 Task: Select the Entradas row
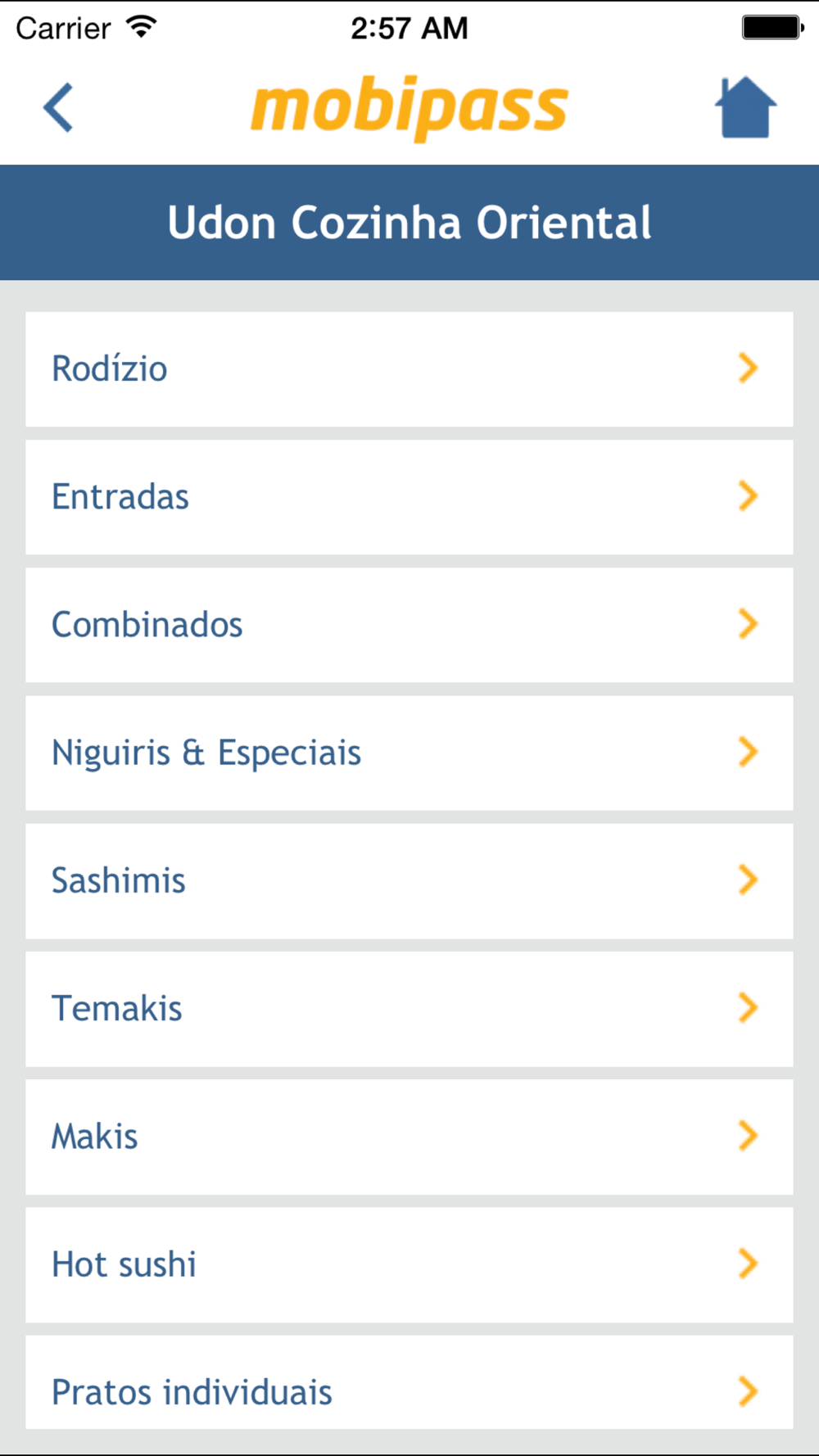(409, 497)
